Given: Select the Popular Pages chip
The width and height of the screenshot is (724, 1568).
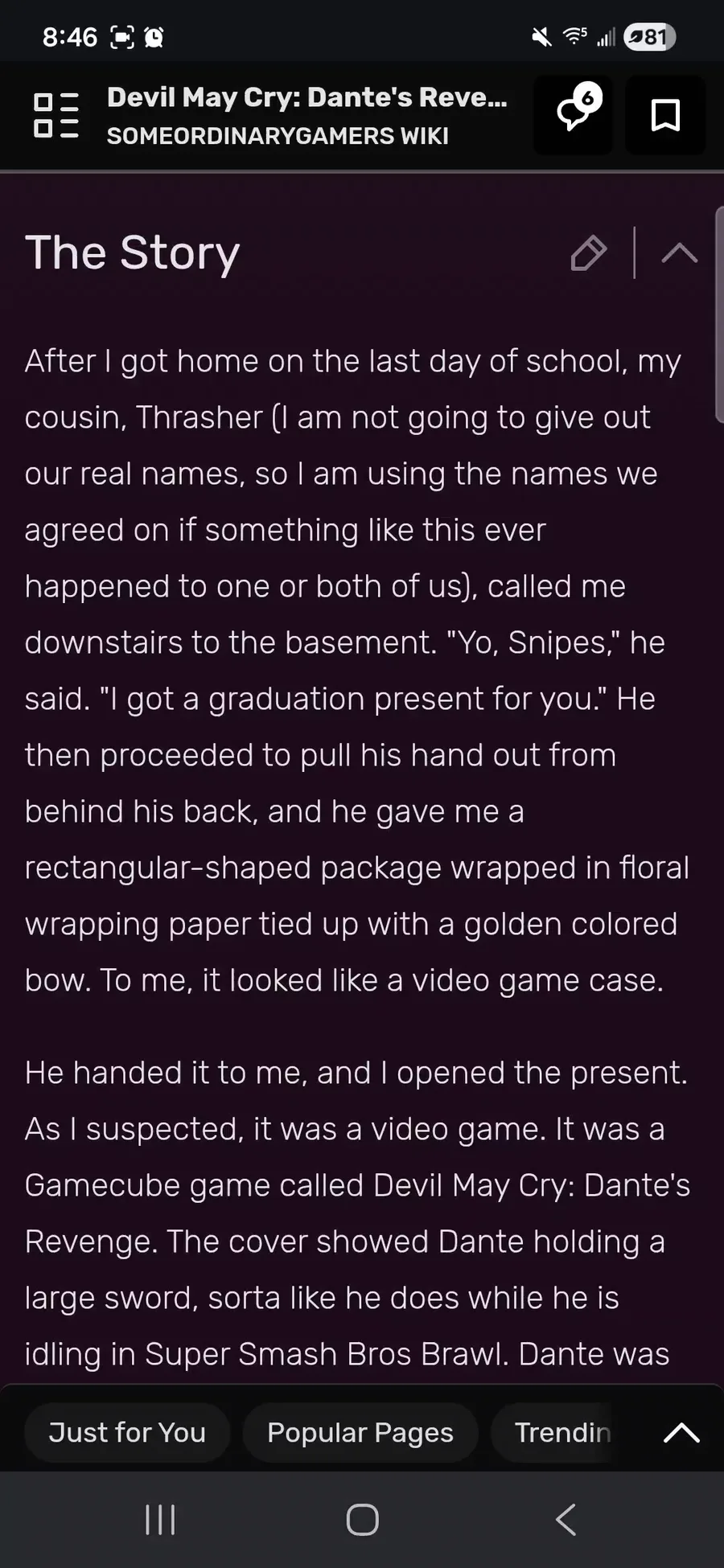Looking at the screenshot, I should (x=360, y=1433).
